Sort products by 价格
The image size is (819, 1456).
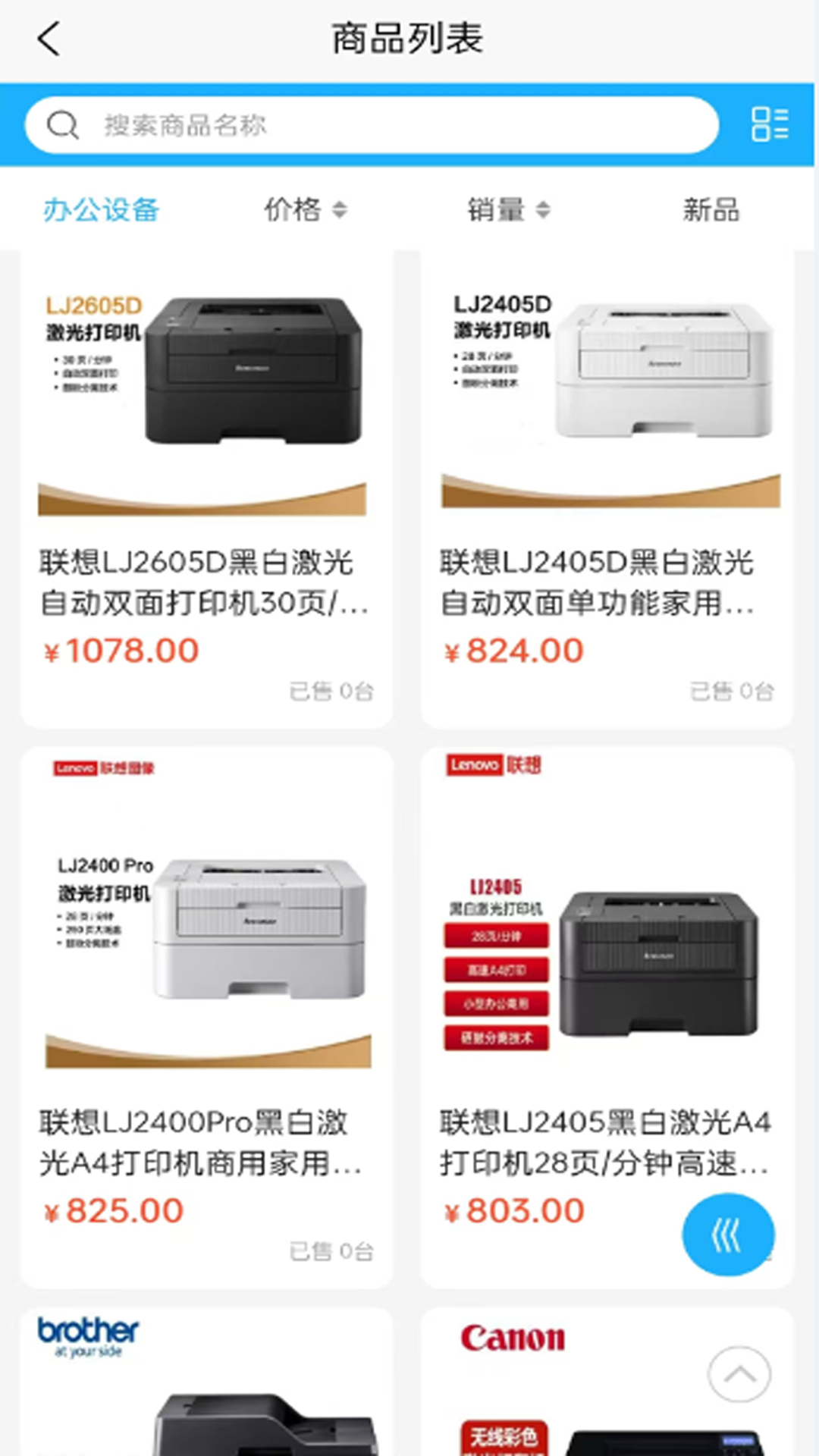305,210
